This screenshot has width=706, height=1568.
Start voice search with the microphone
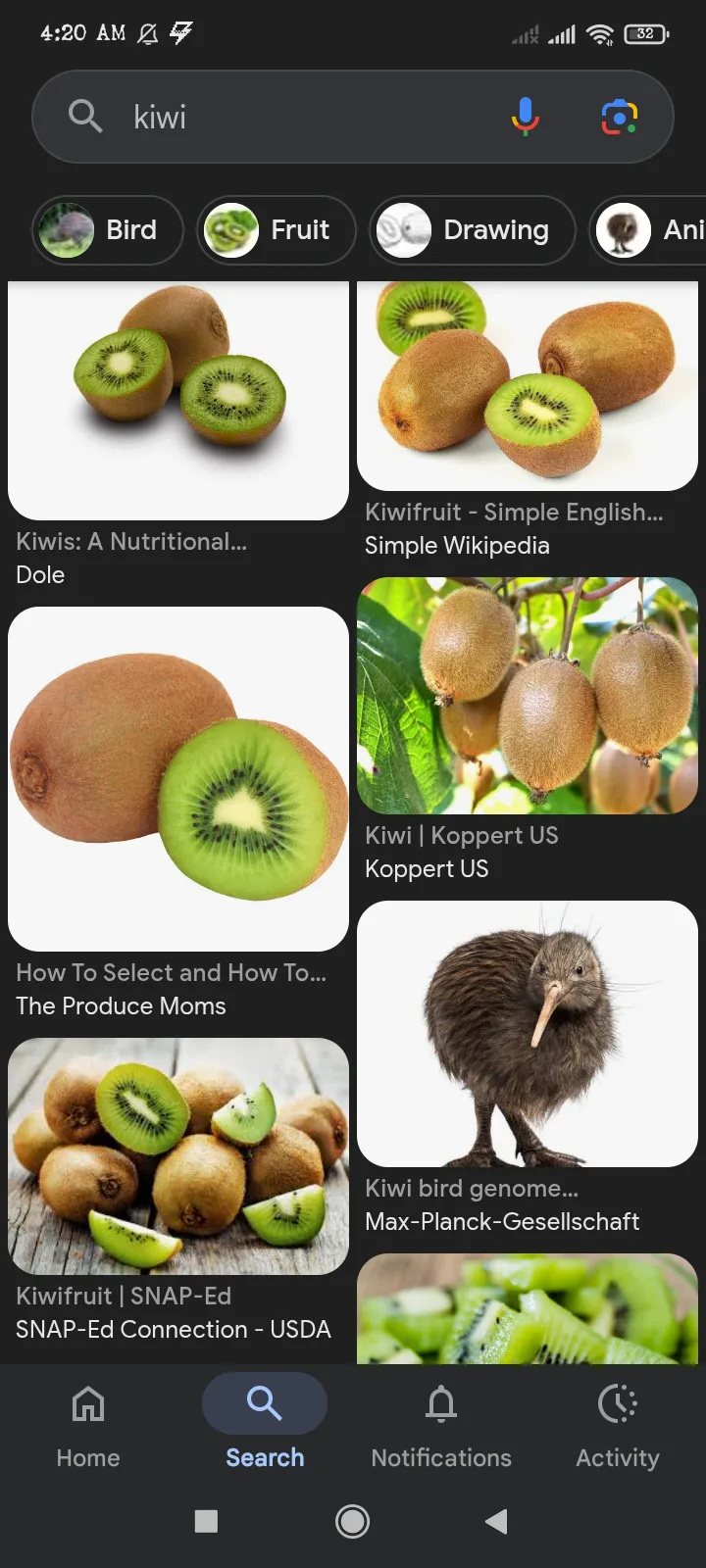[526, 118]
